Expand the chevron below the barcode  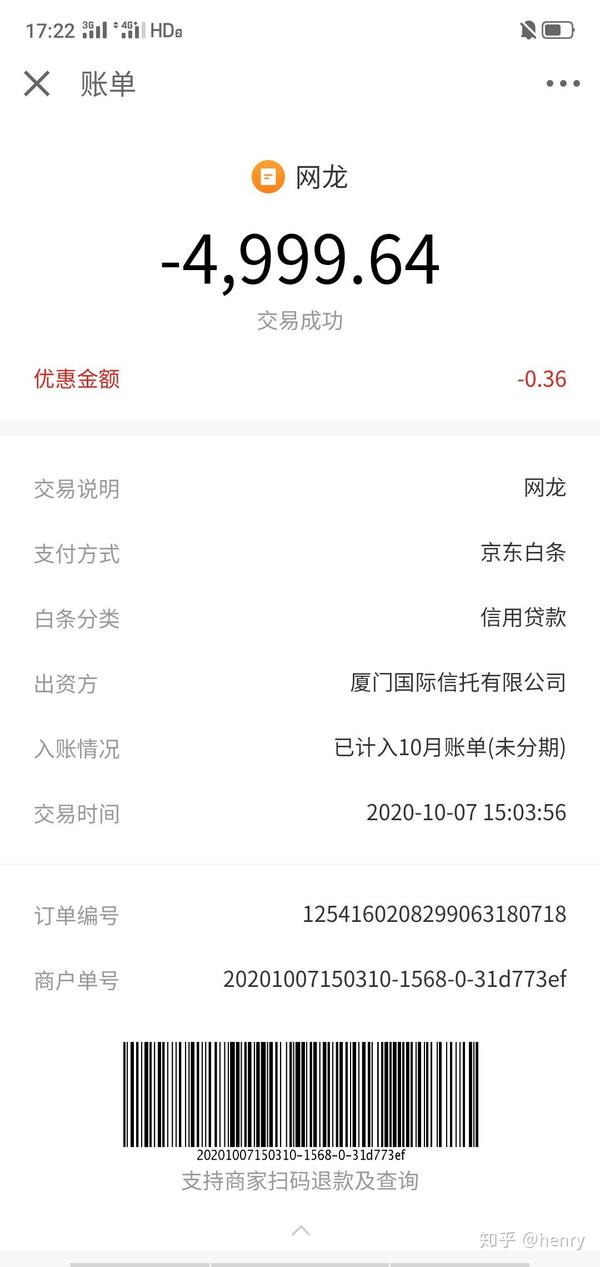[300, 1230]
